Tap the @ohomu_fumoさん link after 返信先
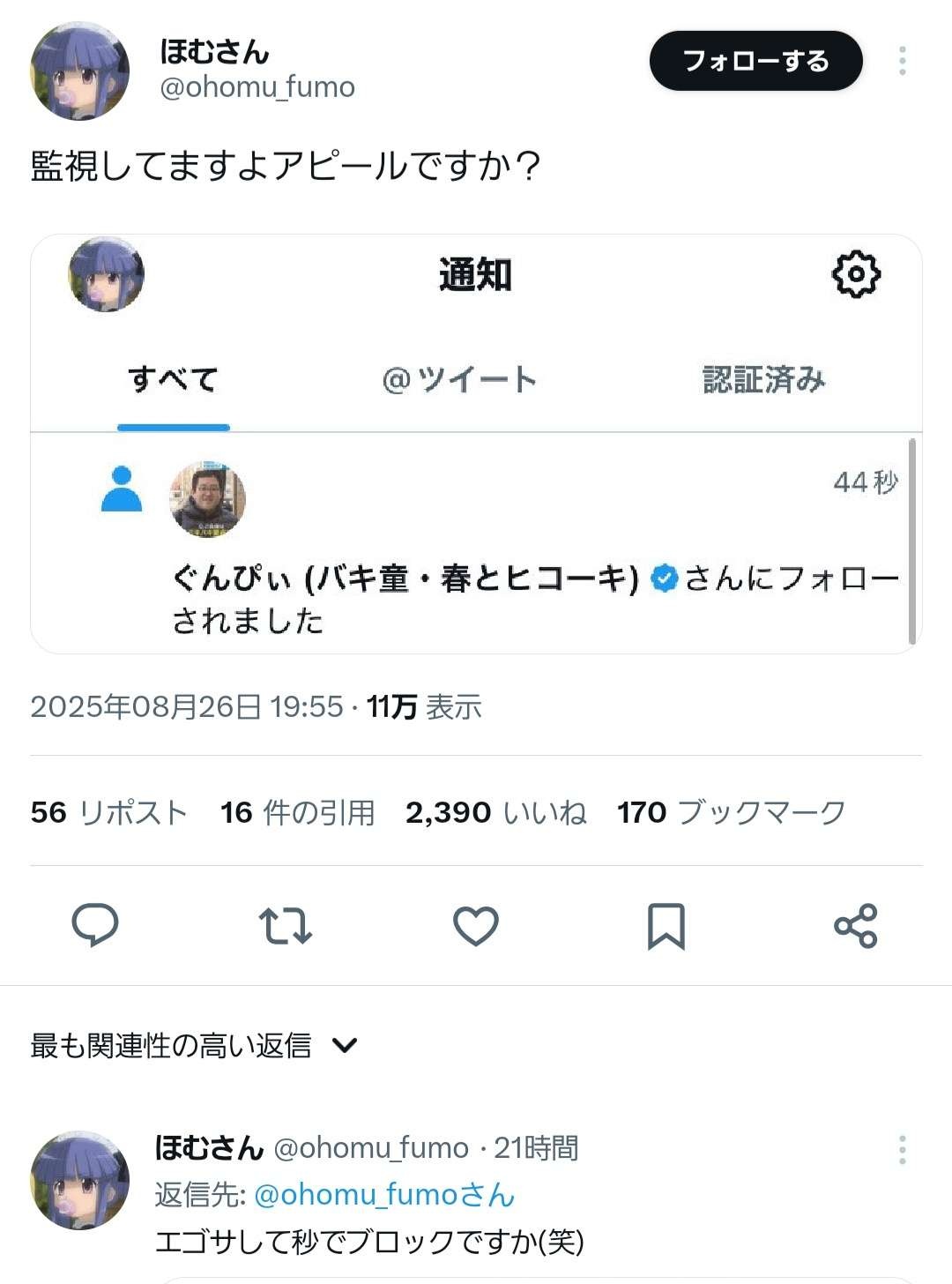Image resolution: width=952 pixels, height=1284 pixels. (384, 1195)
